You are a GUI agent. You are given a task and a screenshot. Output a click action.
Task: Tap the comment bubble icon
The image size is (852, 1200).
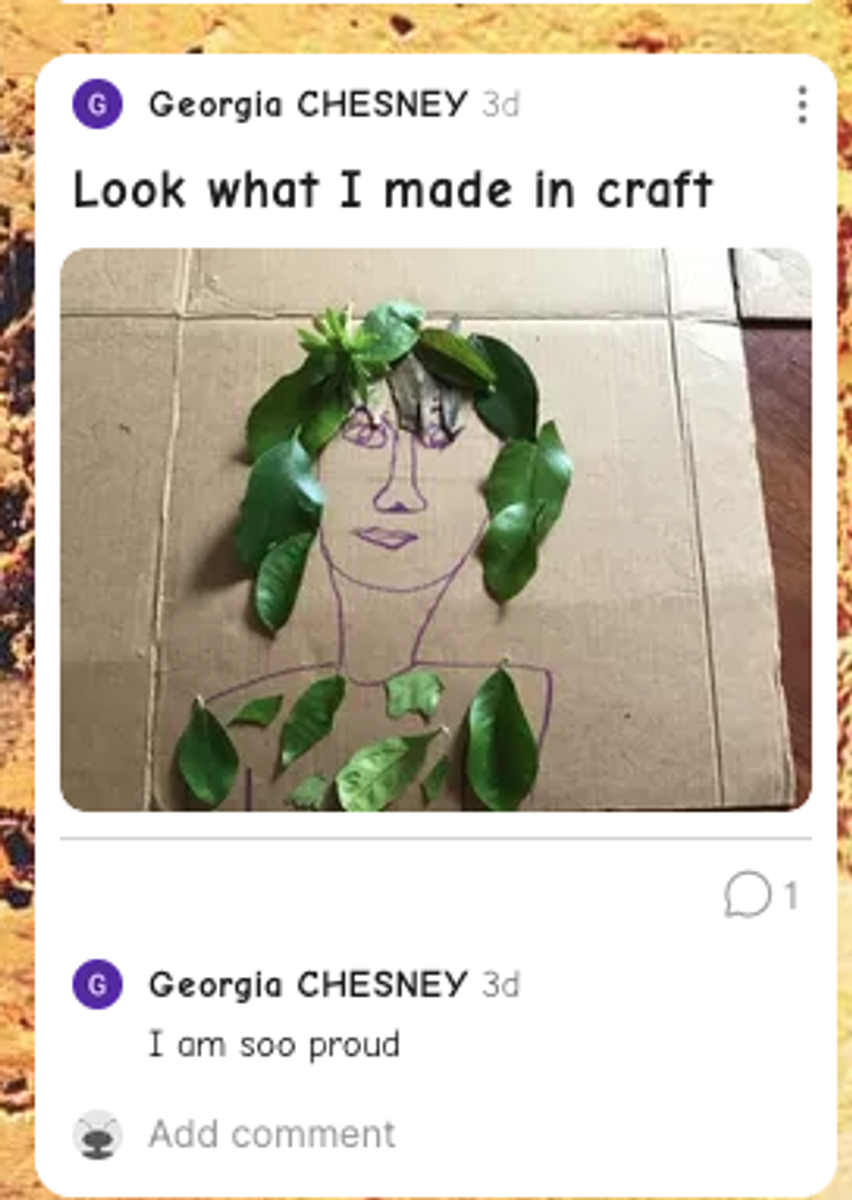747,895
